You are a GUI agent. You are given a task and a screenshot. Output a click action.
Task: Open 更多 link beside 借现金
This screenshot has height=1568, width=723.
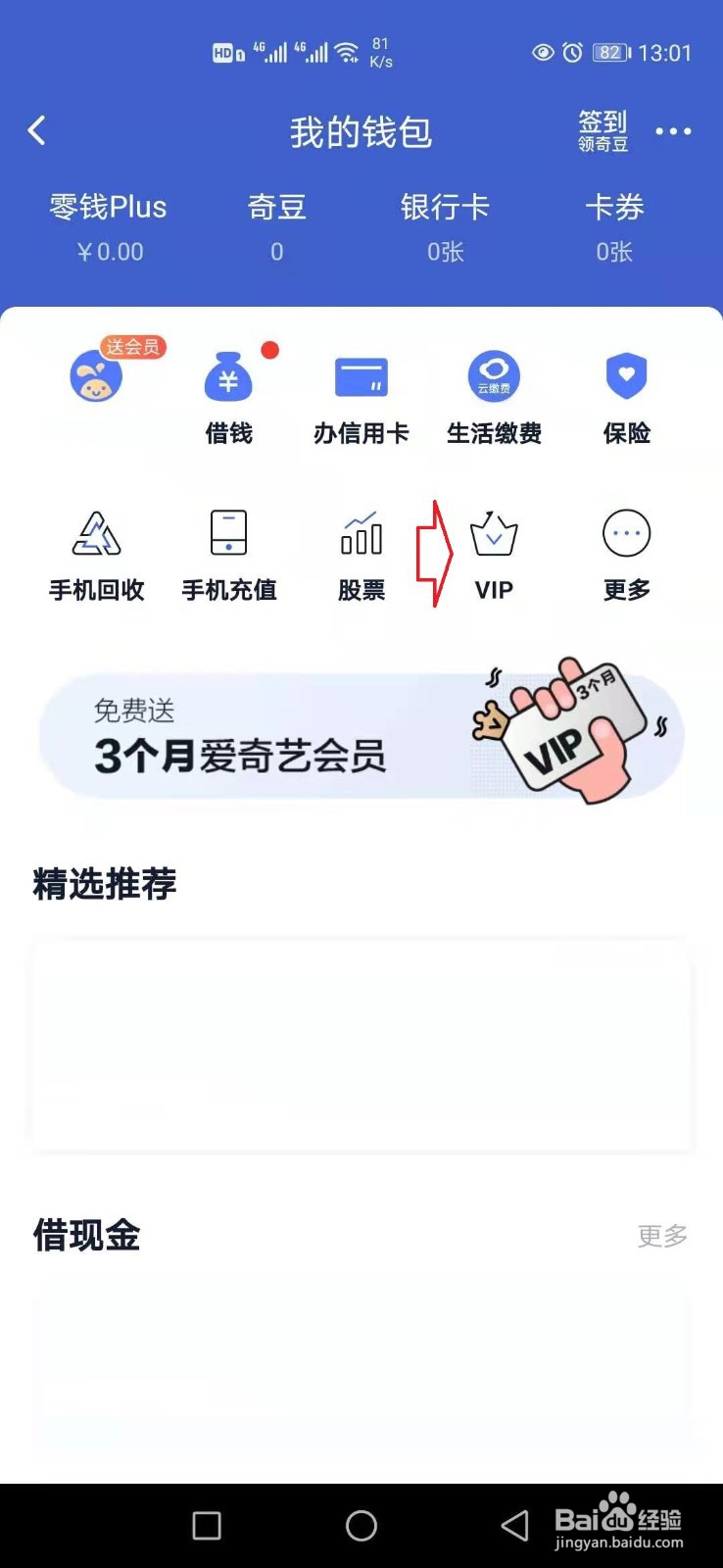click(x=661, y=1237)
